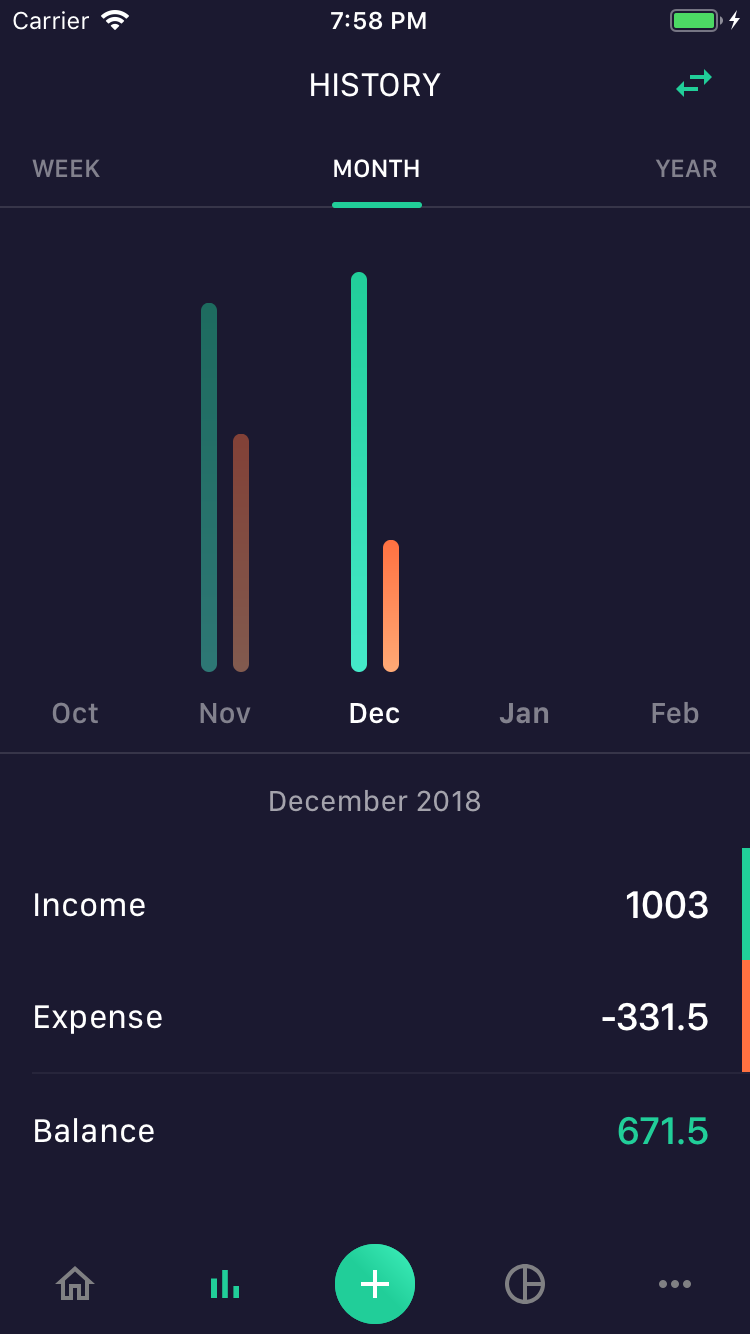Viewport: 750px width, 1334px height.
Task: Open the ellipsis More menu icon
Action: tap(675, 1284)
